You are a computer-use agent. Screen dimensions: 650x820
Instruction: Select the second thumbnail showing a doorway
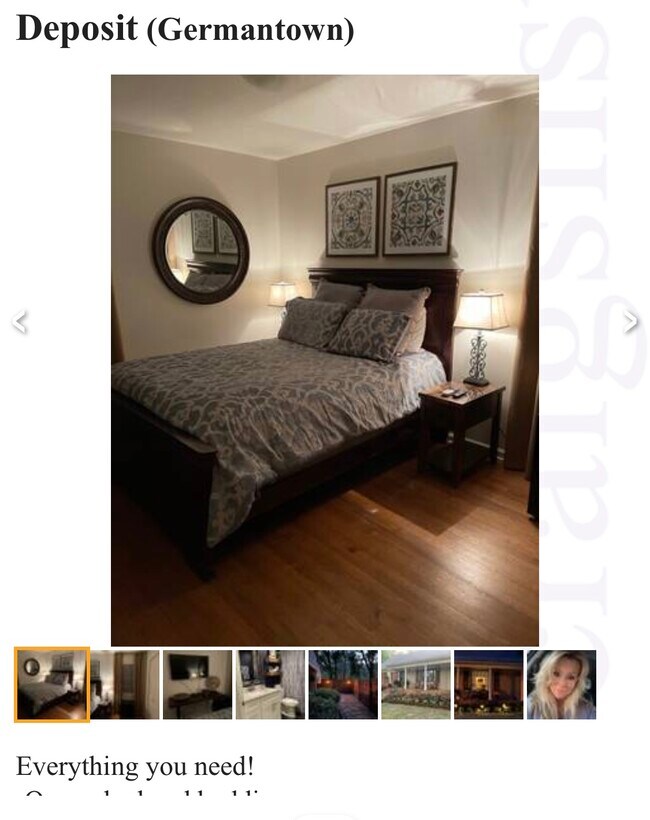click(x=125, y=685)
